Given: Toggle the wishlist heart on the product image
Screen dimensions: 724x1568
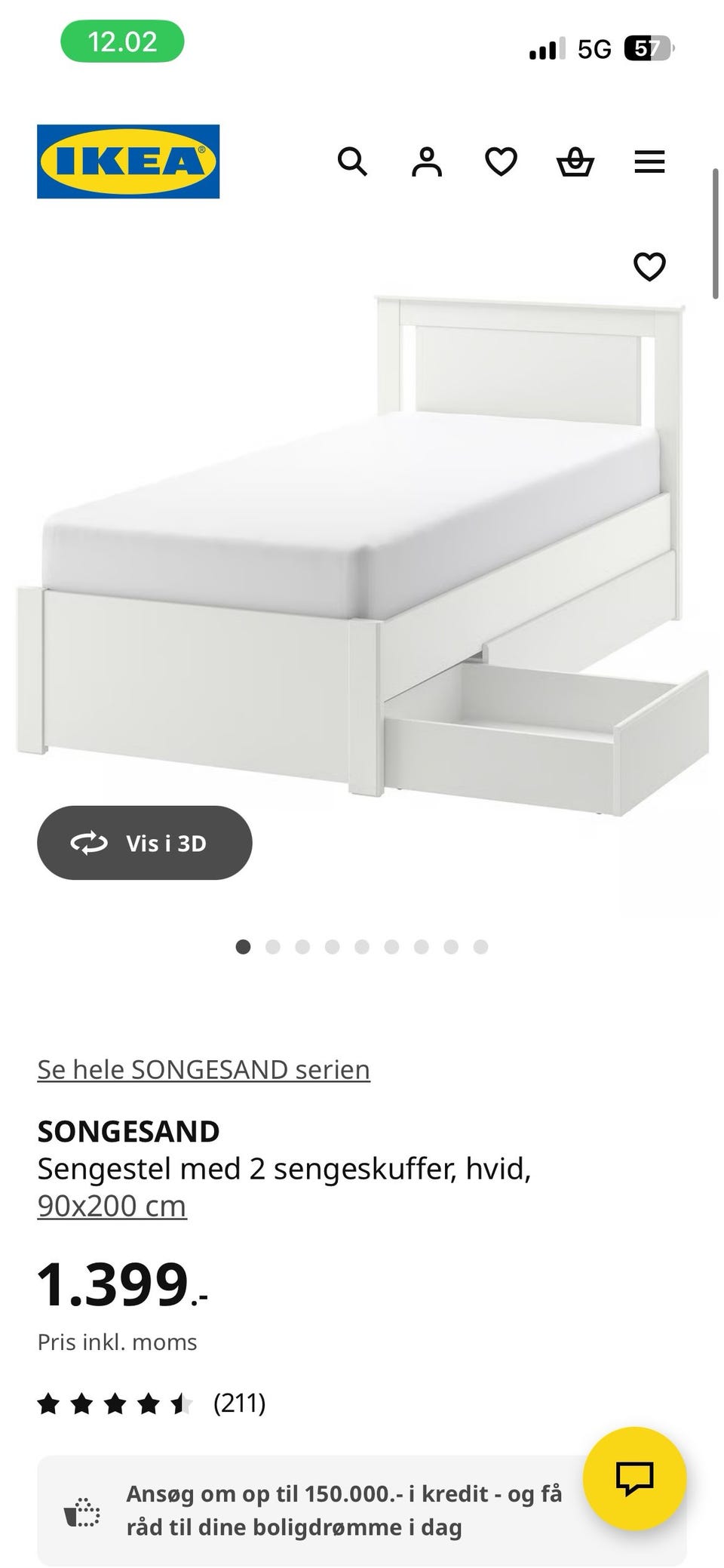Looking at the screenshot, I should click(x=649, y=265).
